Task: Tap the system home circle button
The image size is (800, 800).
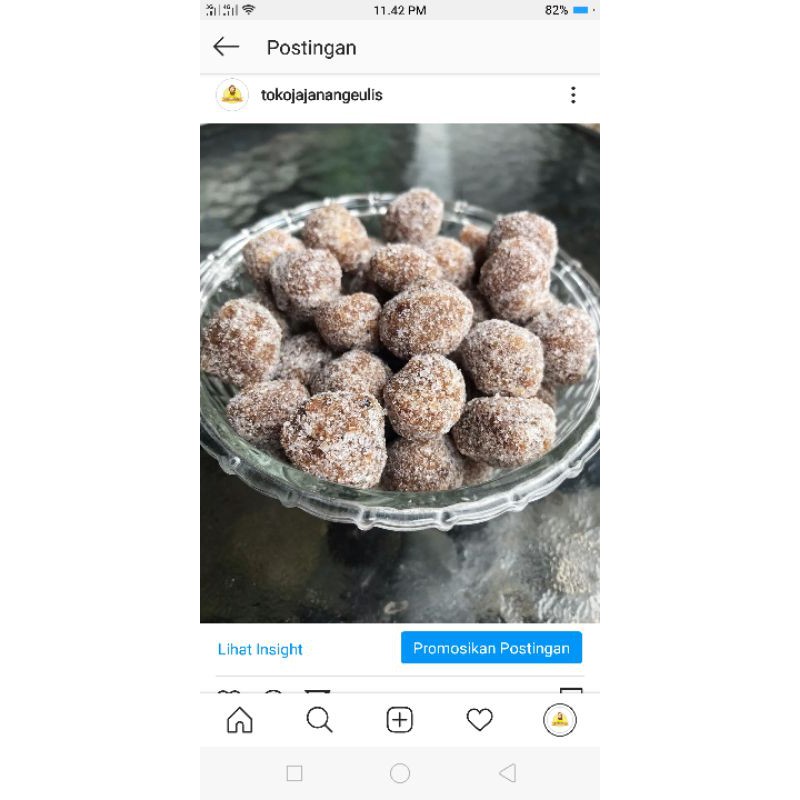Action: pos(400,773)
